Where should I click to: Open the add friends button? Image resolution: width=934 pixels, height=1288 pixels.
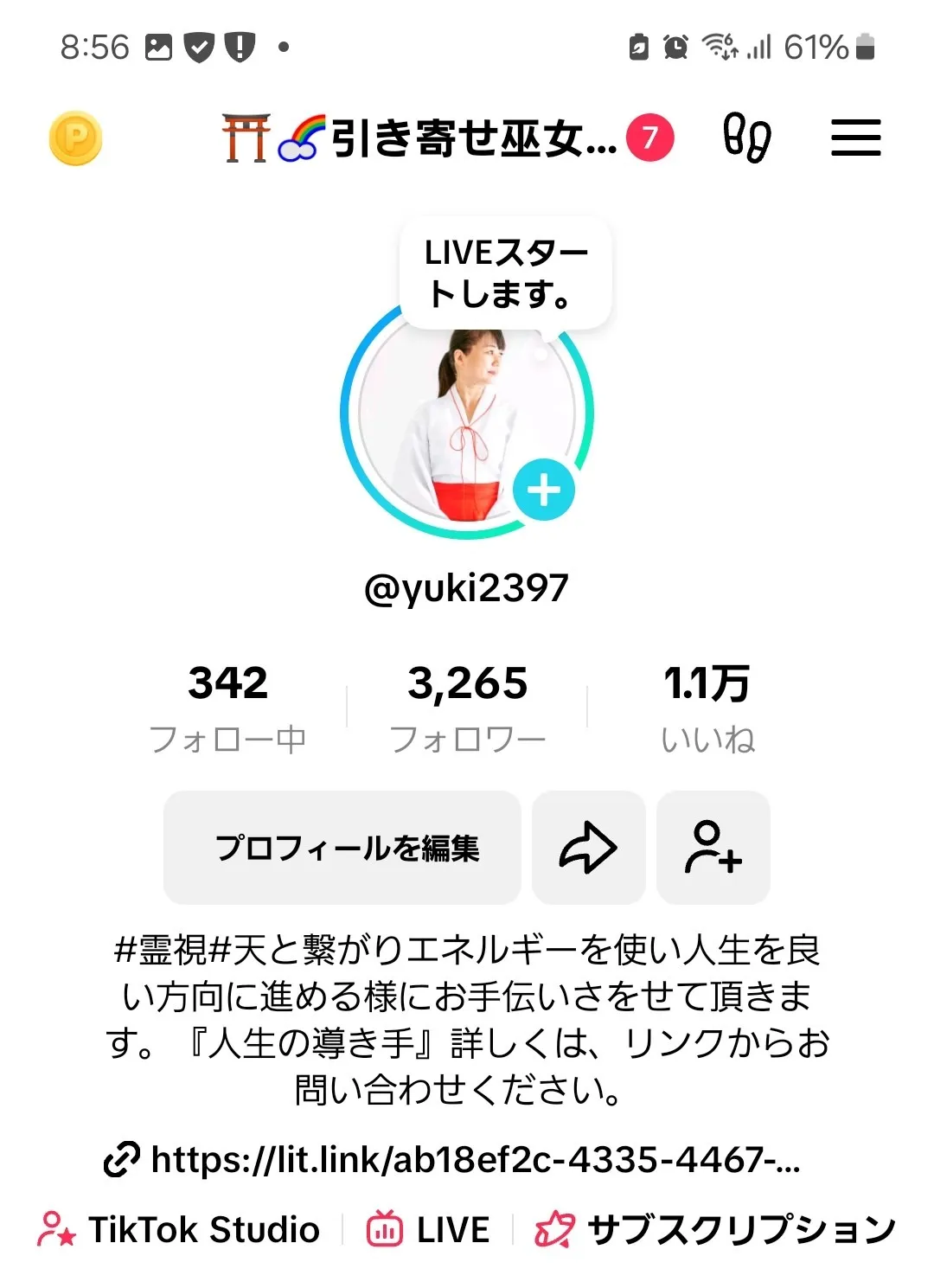pos(713,848)
